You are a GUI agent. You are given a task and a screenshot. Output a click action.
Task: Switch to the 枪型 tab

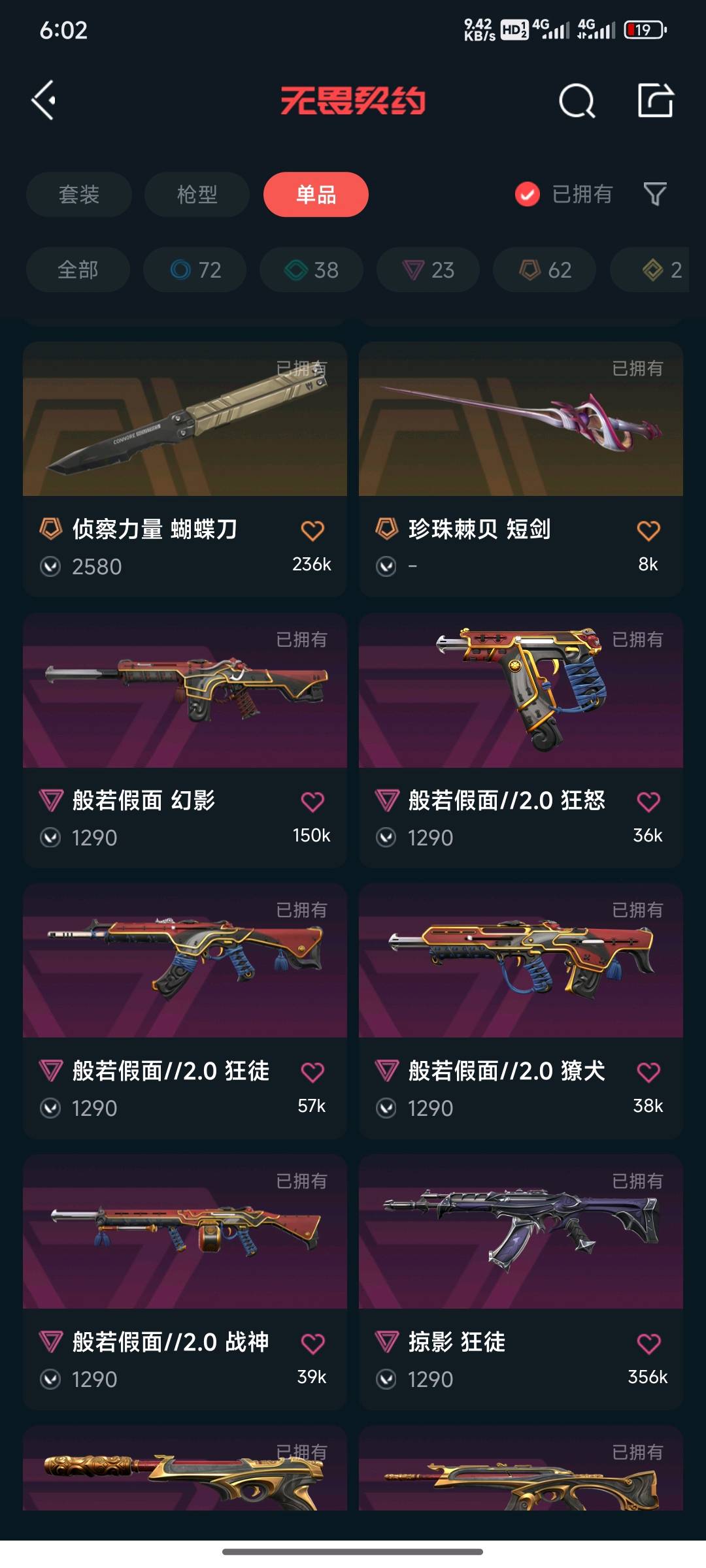pyautogui.click(x=197, y=194)
